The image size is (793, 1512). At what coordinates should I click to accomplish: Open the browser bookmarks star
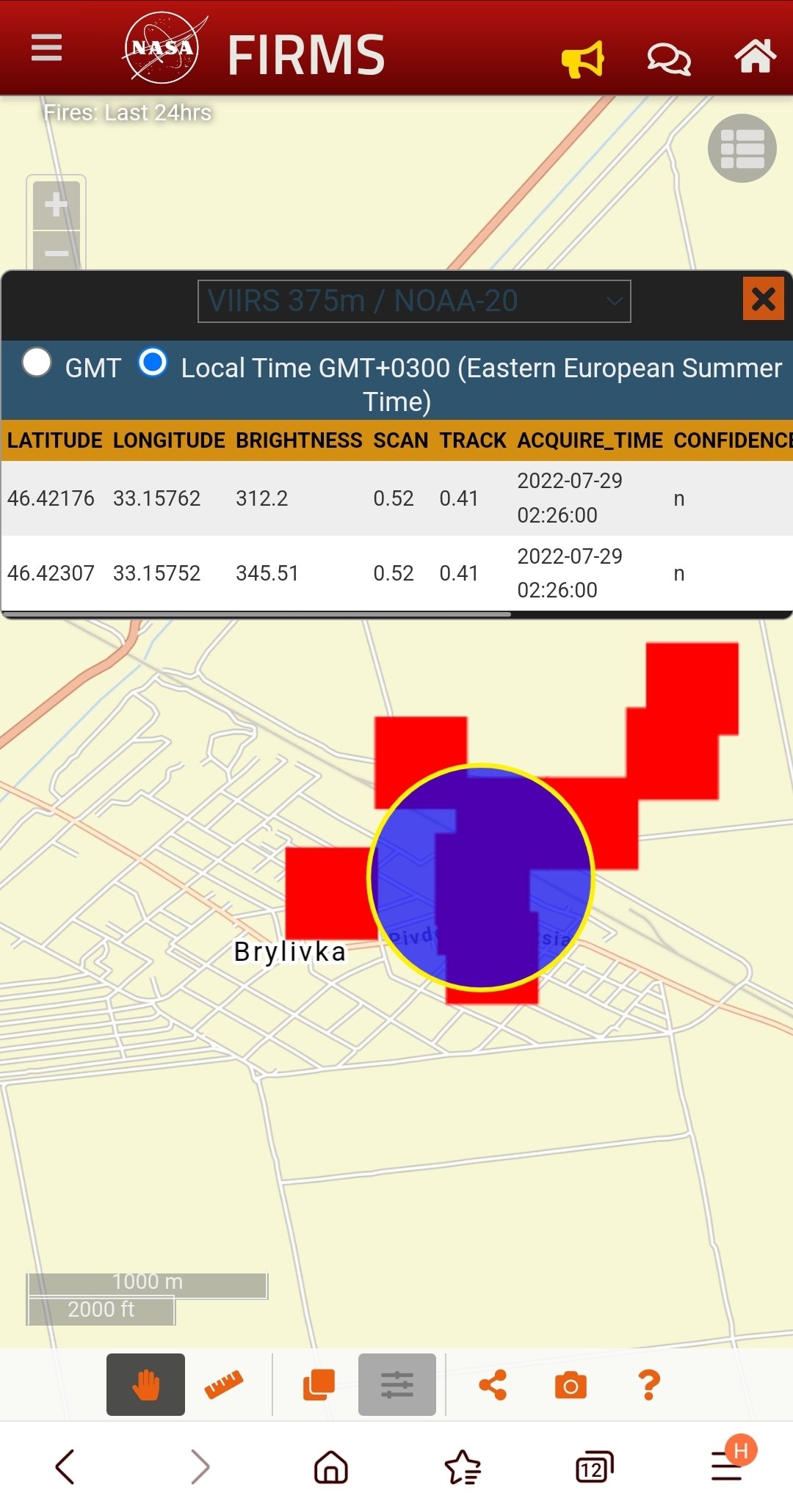tap(463, 1467)
